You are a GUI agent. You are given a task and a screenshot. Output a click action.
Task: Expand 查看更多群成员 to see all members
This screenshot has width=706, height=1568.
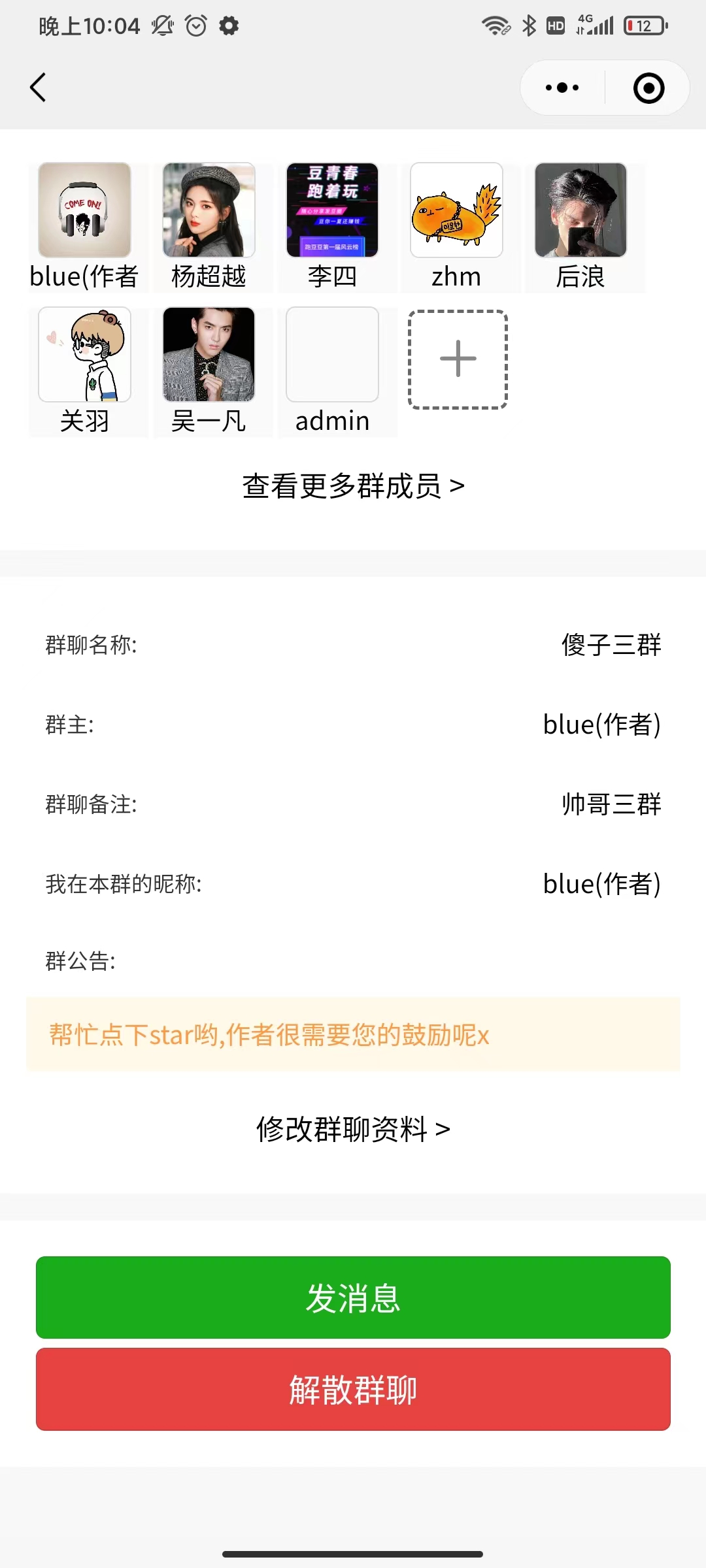[353, 485]
